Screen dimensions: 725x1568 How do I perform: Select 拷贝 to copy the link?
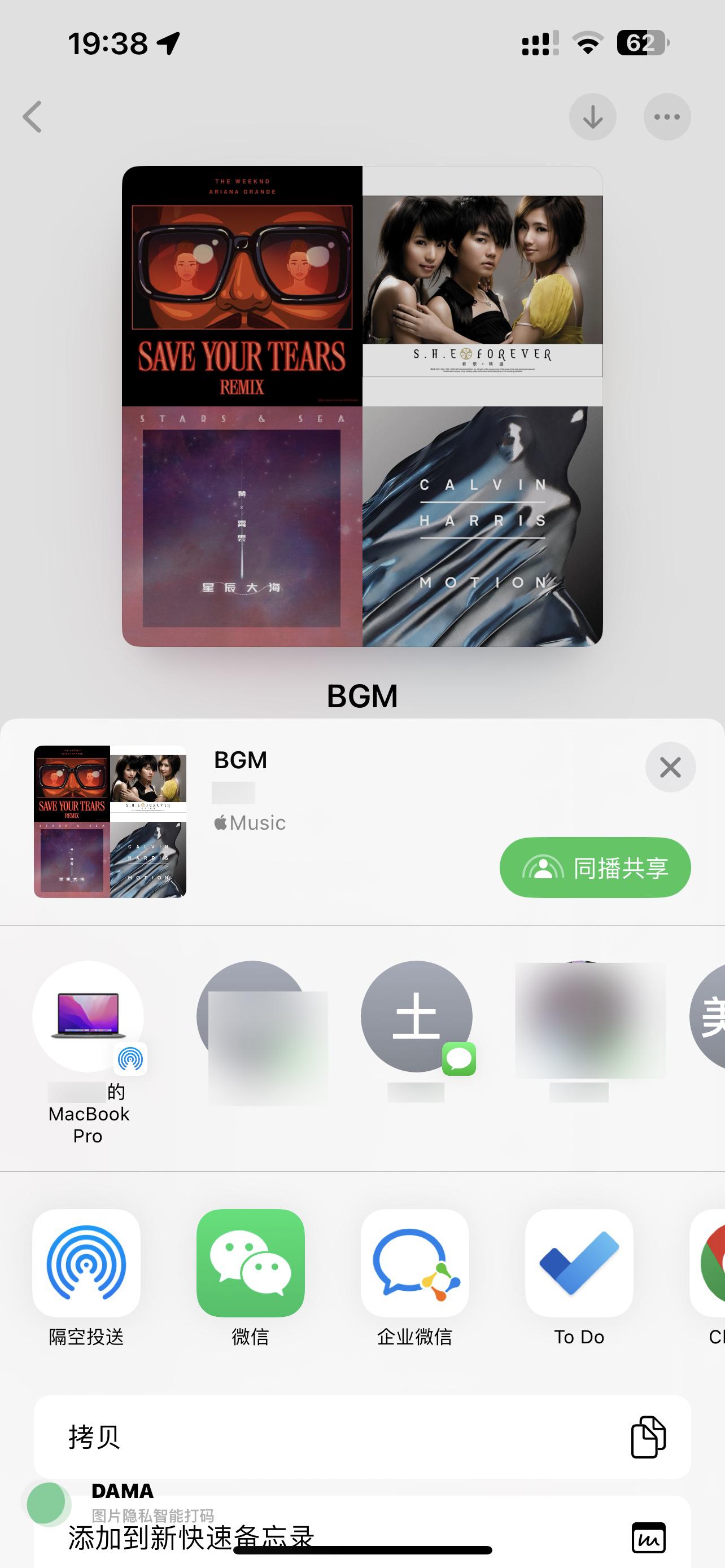tap(362, 1437)
